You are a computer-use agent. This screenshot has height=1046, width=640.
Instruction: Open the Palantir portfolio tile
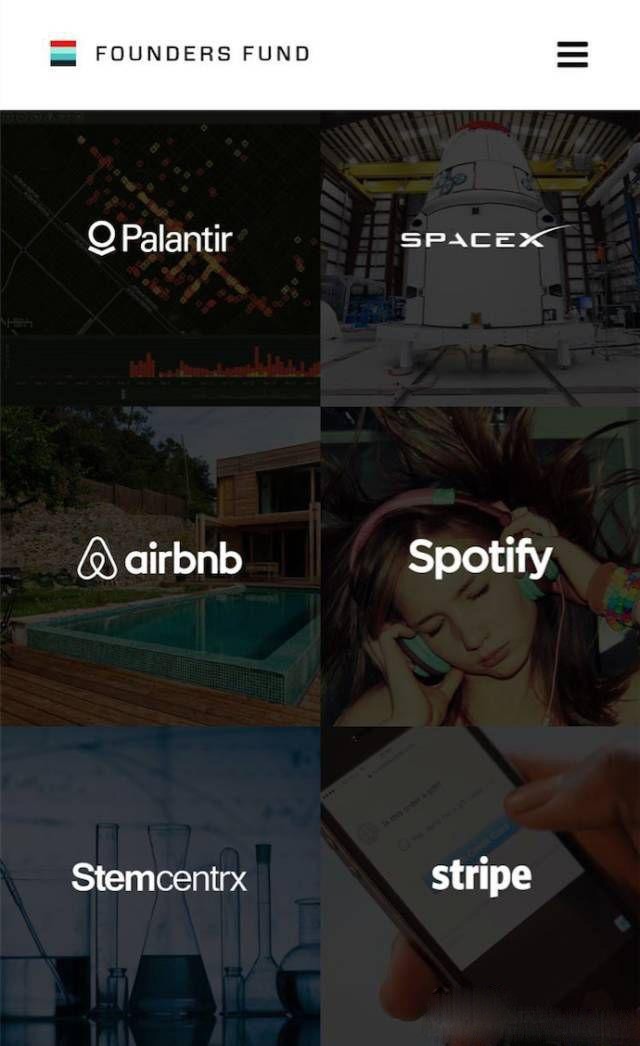coord(160,240)
